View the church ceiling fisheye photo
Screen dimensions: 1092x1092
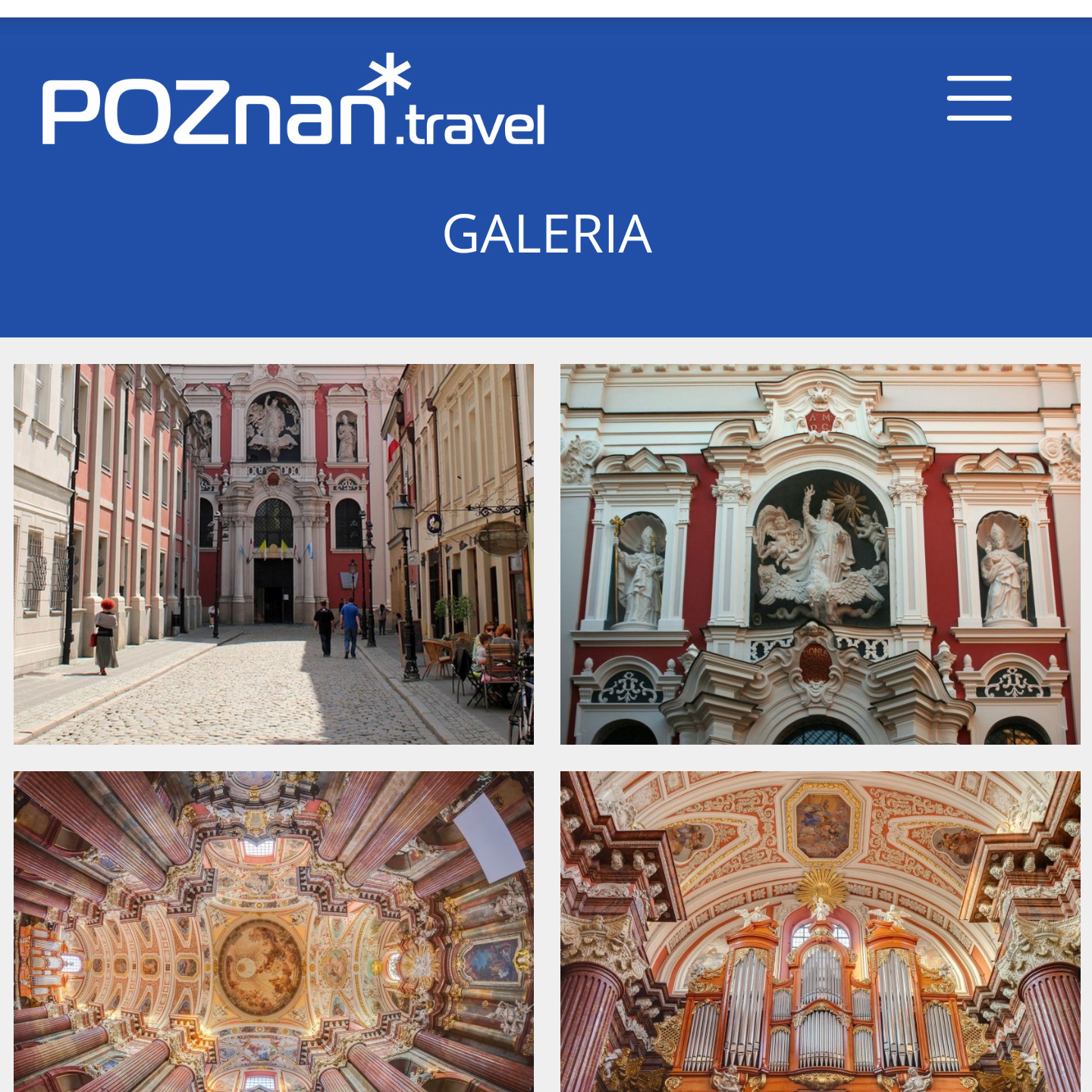pyautogui.click(x=274, y=931)
